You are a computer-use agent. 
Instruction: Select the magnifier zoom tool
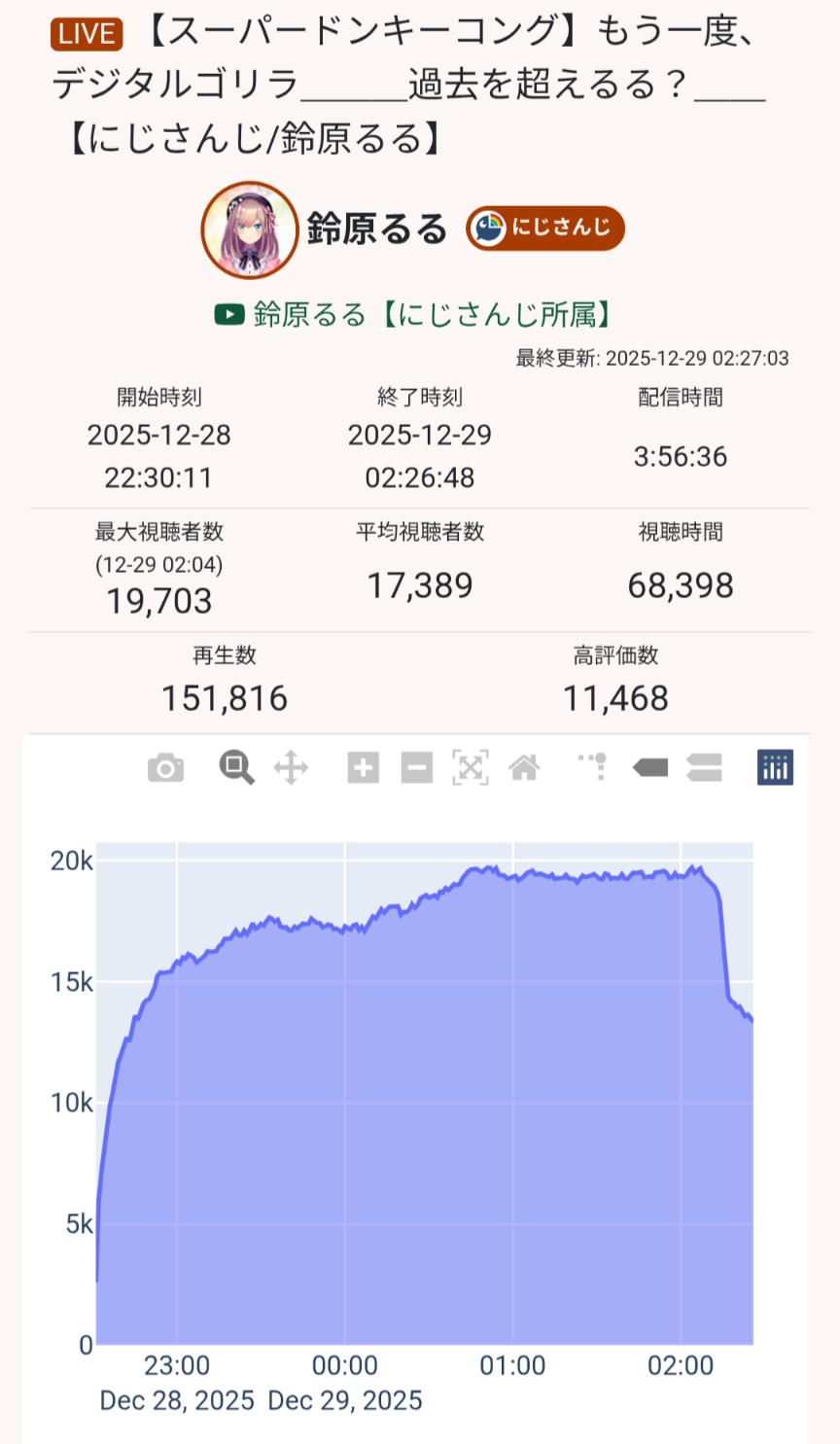[236, 768]
